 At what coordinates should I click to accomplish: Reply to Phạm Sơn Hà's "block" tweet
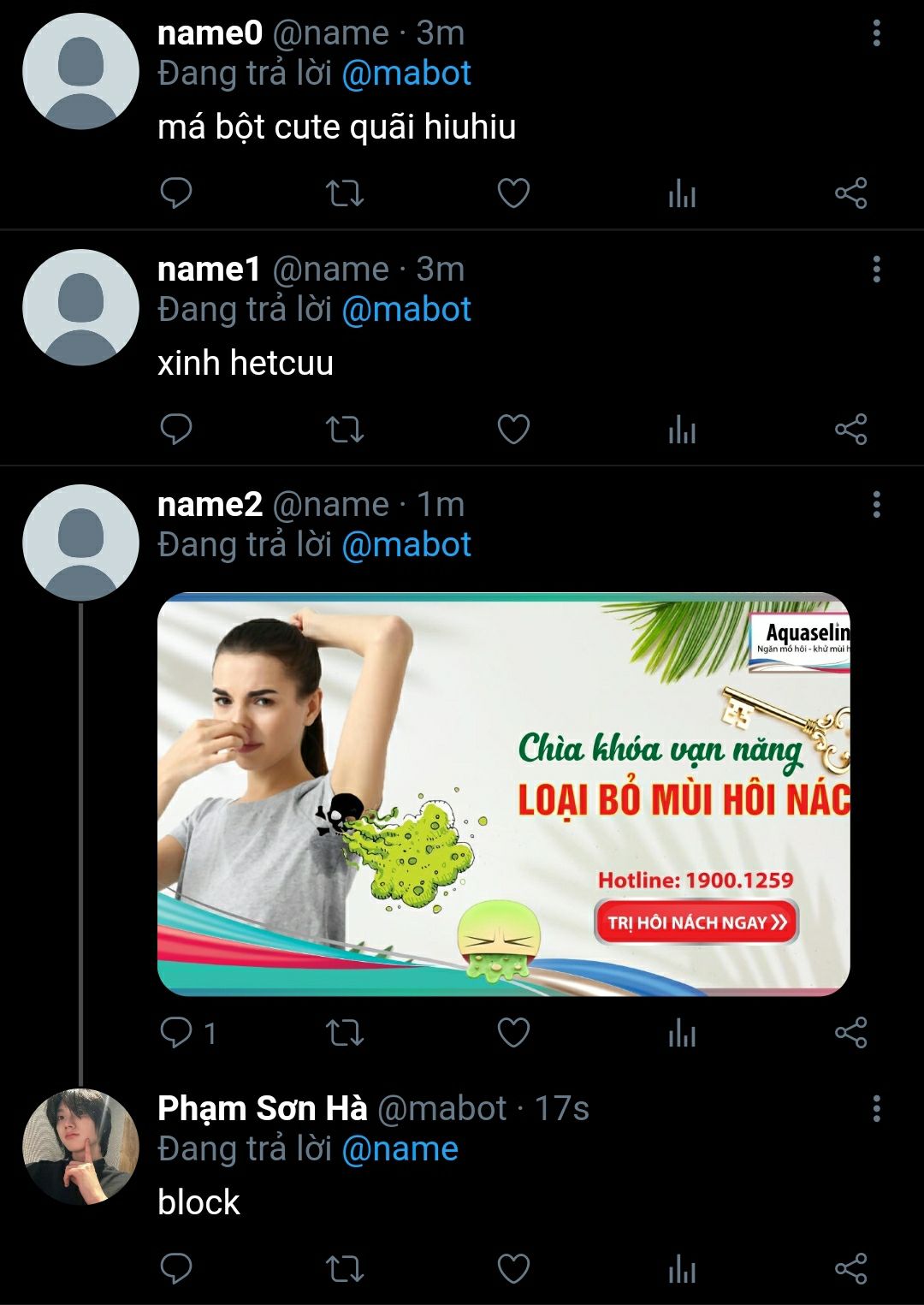[x=176, y=1268]
